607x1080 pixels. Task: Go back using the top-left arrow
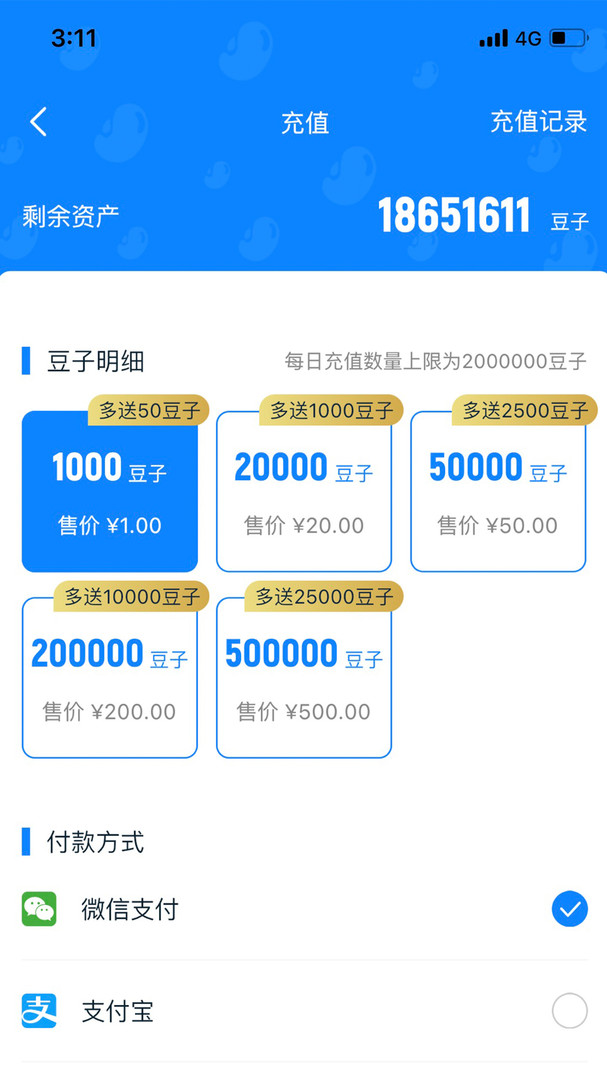[x=39, y=122]
